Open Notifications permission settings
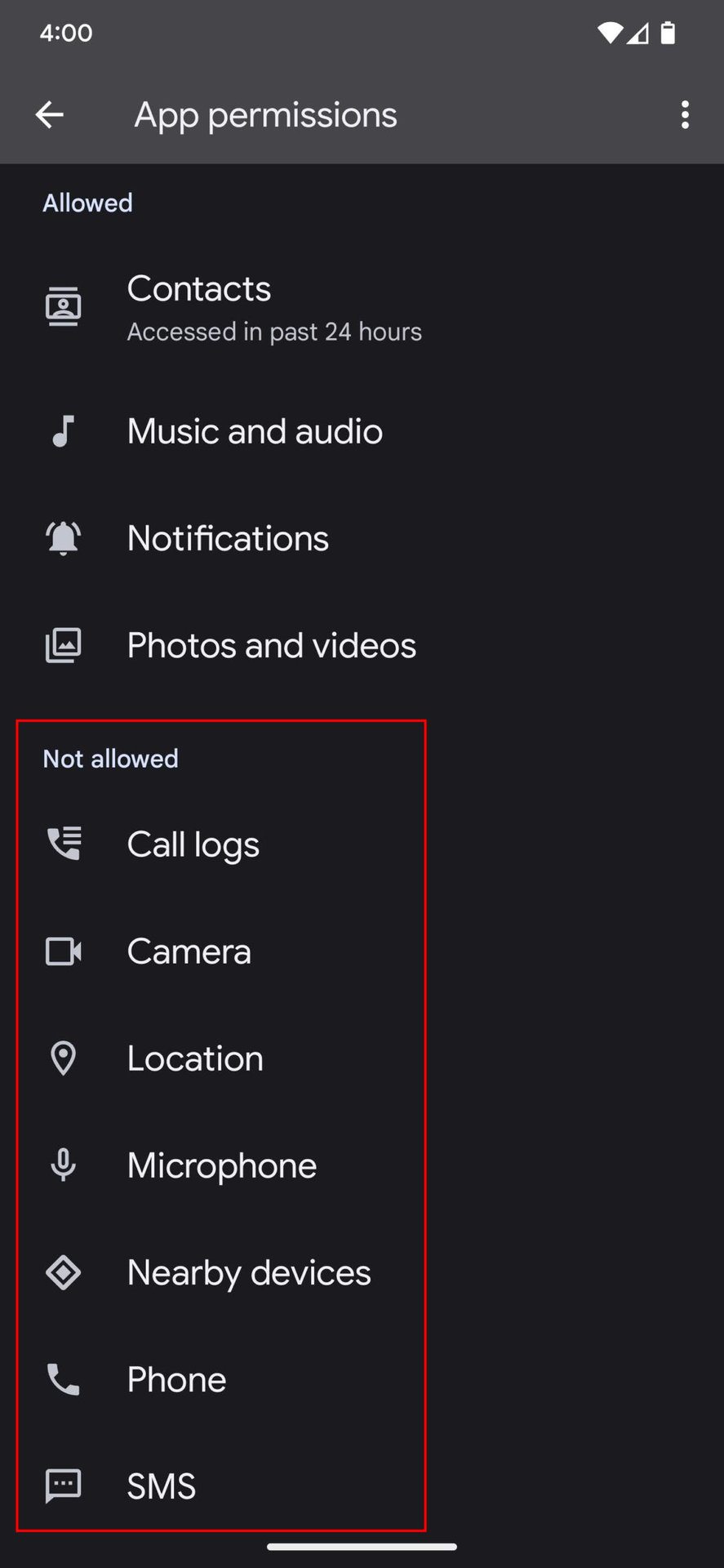 click(228, 539)
